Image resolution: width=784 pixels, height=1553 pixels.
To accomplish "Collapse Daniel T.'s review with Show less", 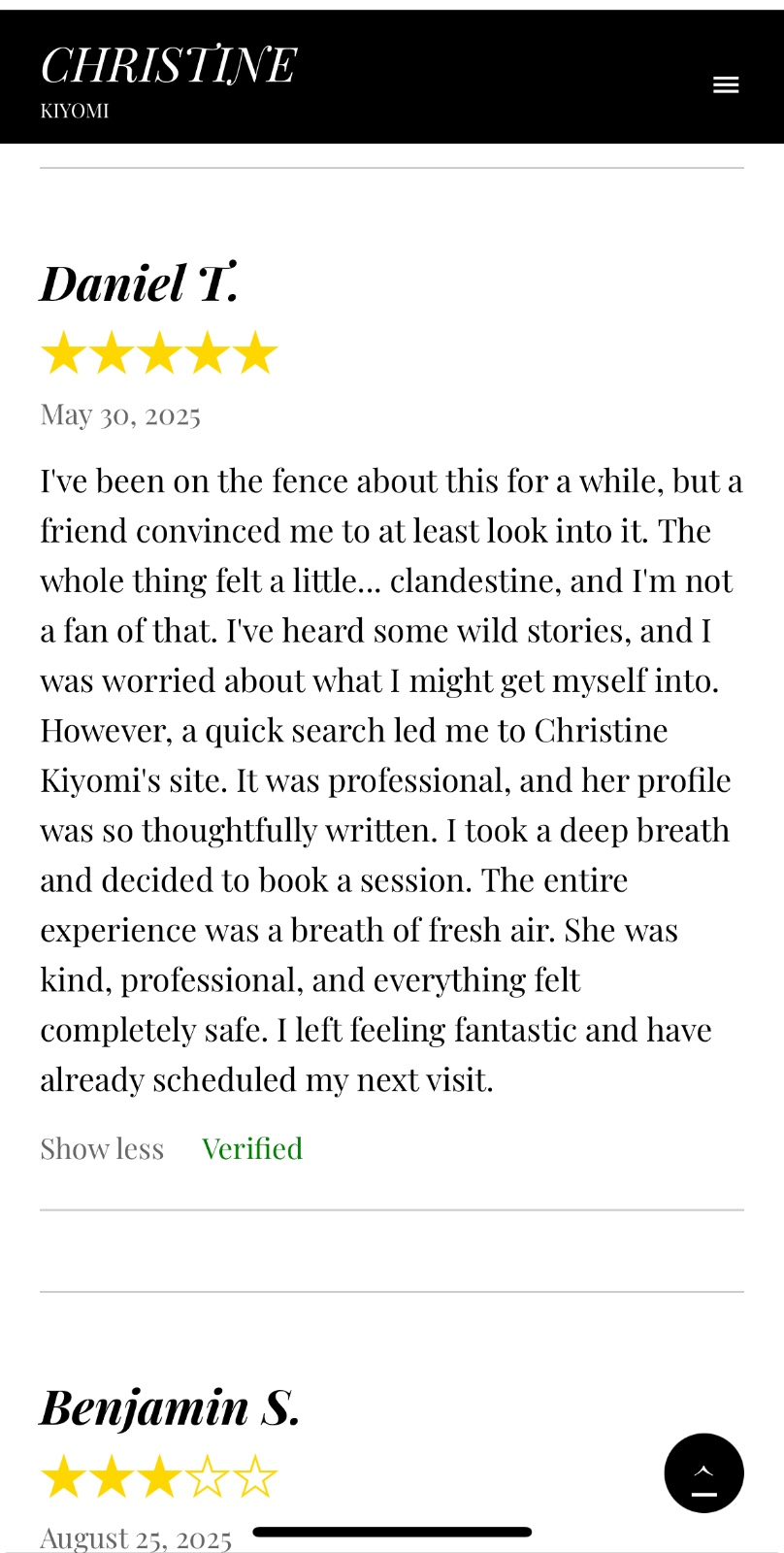I will pyautogui.click(x=102, y=1149).
